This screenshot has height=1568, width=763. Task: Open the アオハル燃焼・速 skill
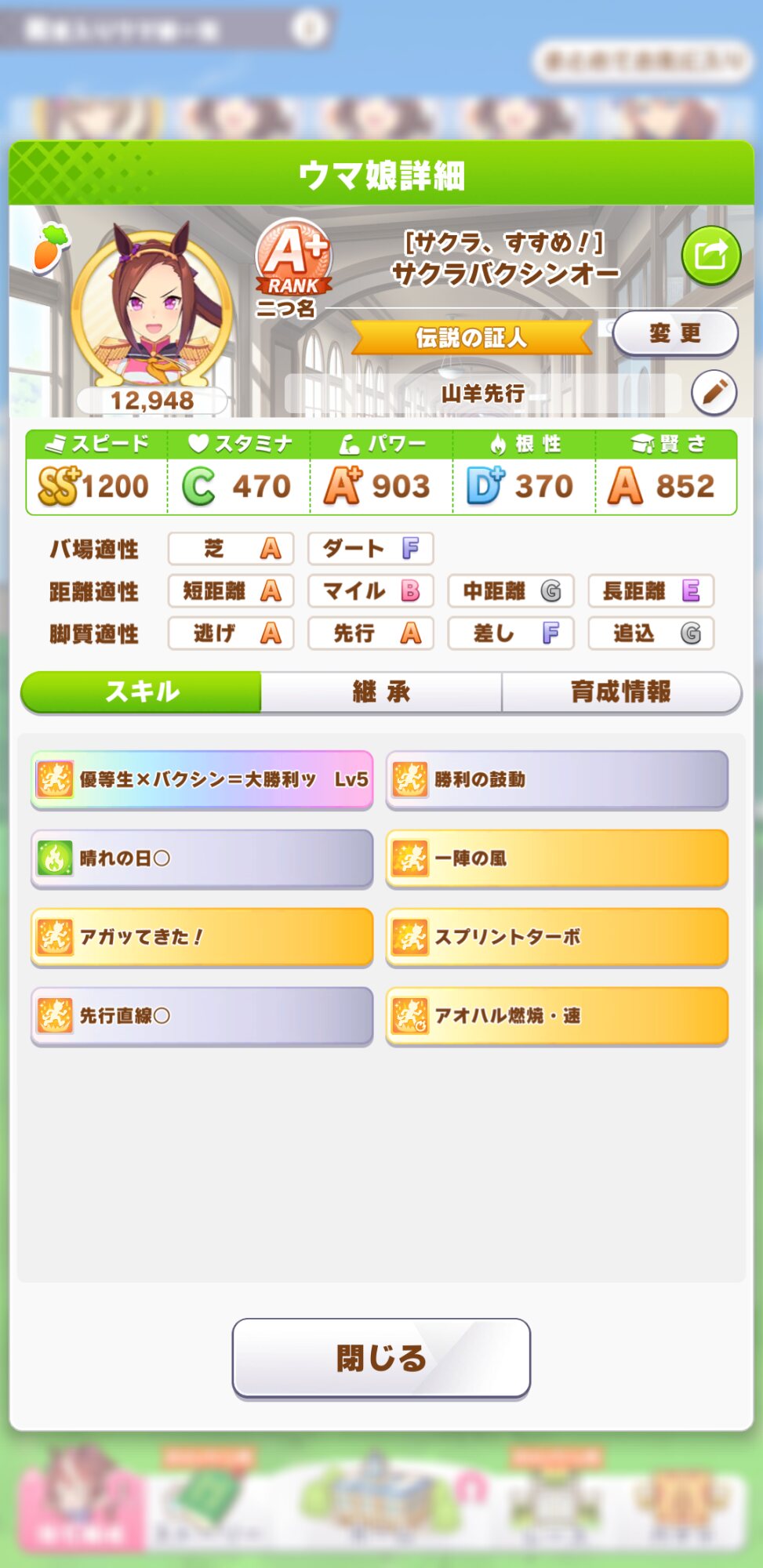(x=557, y=1016)
